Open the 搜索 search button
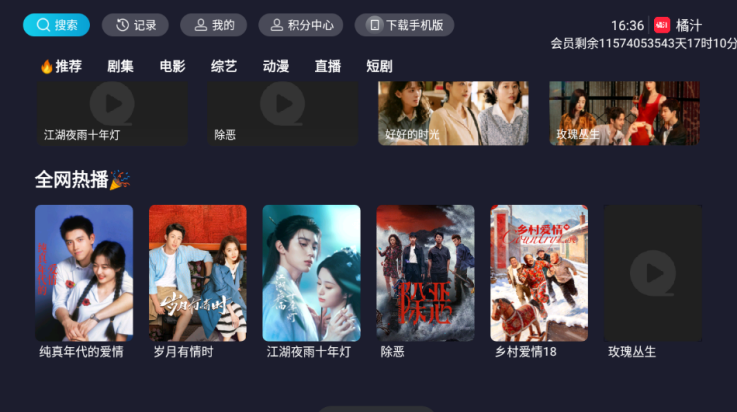The height and width of the screenshot is (412, 737). tap(56, 25)
